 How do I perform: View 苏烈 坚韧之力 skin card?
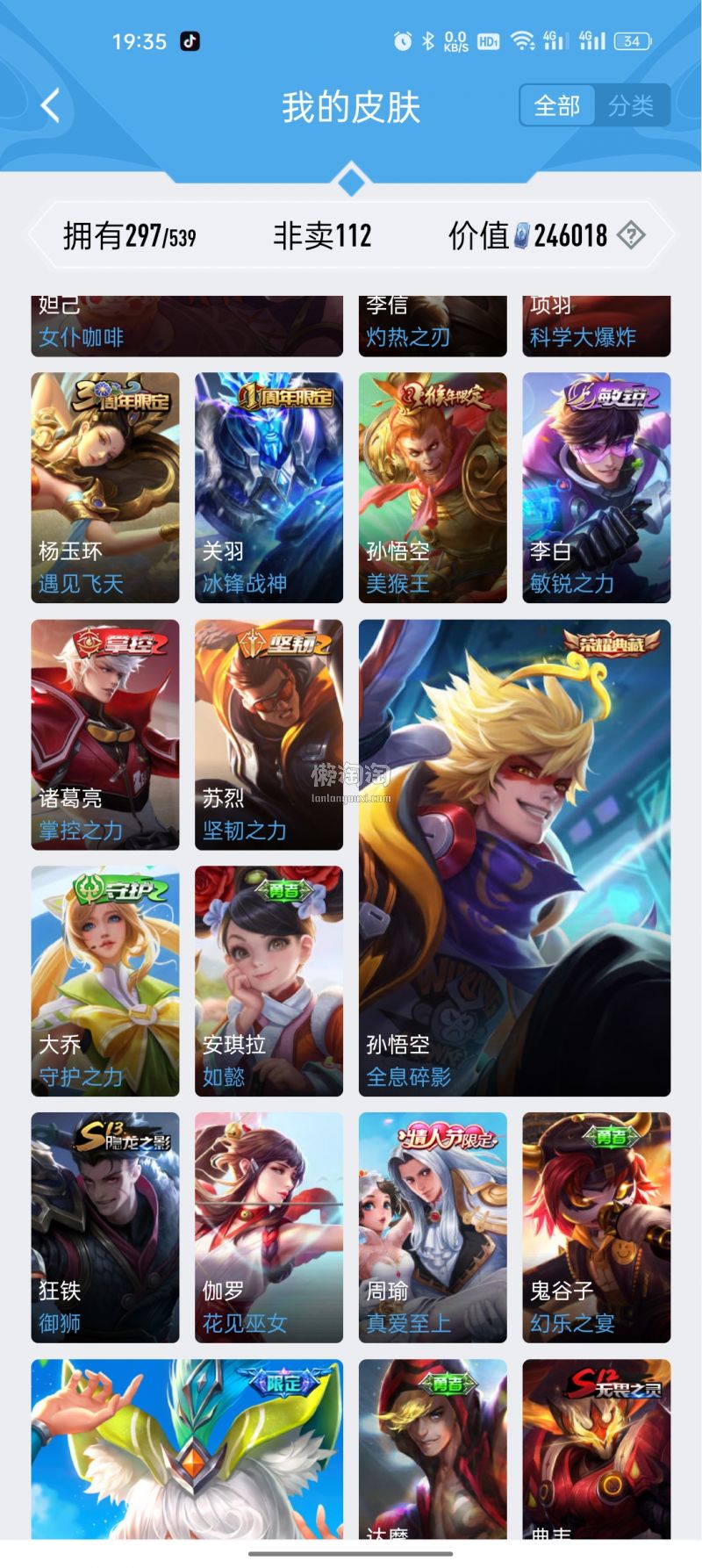click(x=269, y=735)
